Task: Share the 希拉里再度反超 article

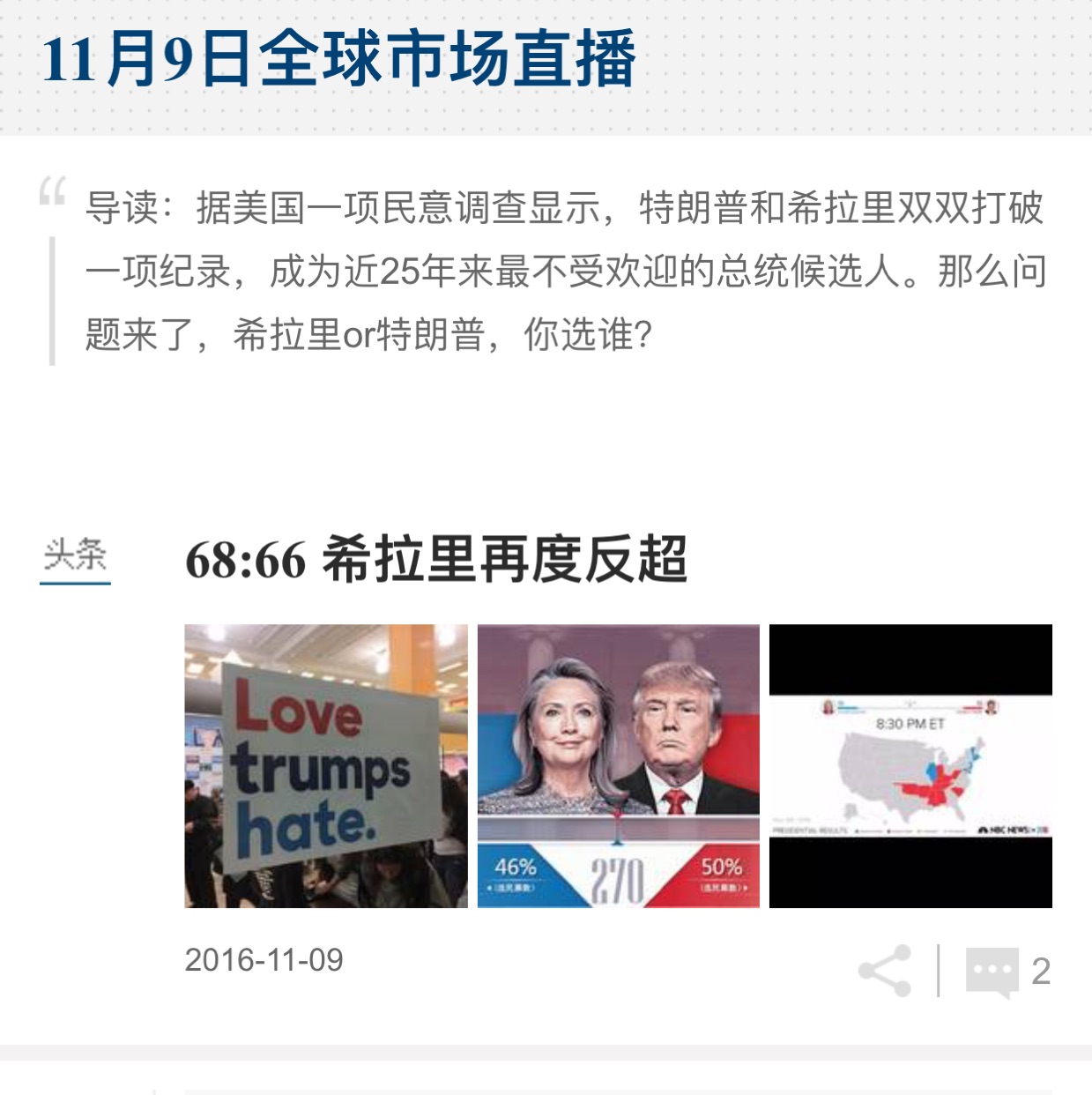Action: (885, 971)
